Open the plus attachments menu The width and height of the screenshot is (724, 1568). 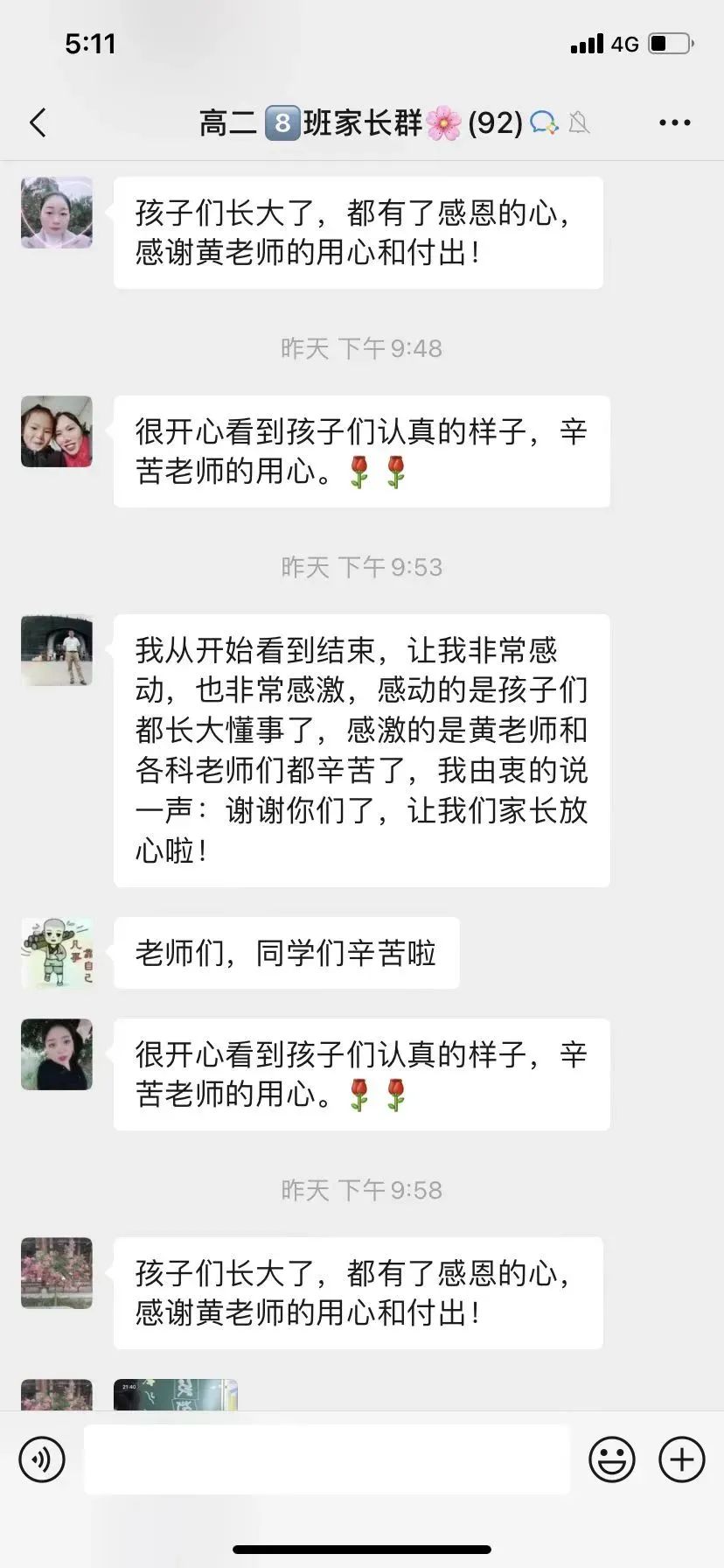pos(682,1459)
